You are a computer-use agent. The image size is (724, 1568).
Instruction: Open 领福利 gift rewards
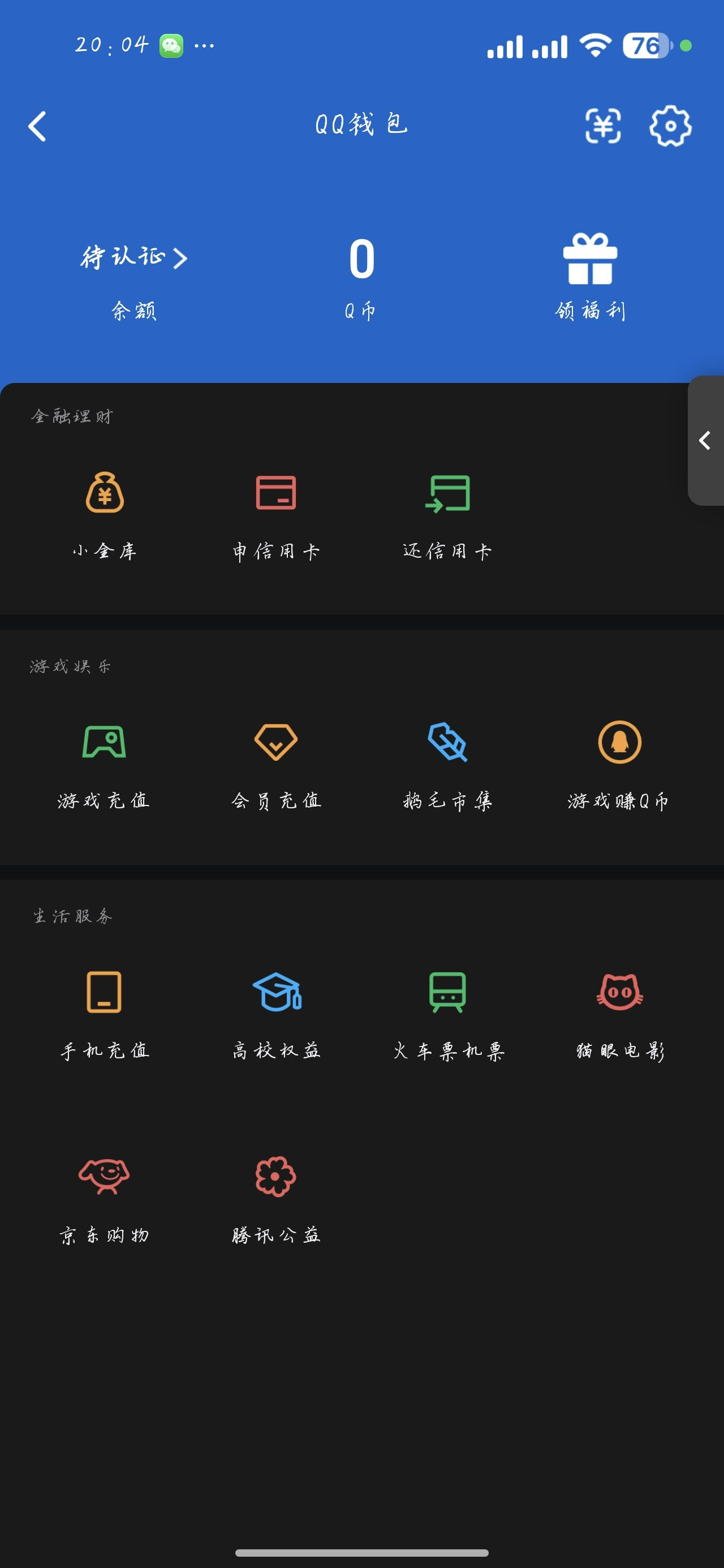[x=590, y=258]
